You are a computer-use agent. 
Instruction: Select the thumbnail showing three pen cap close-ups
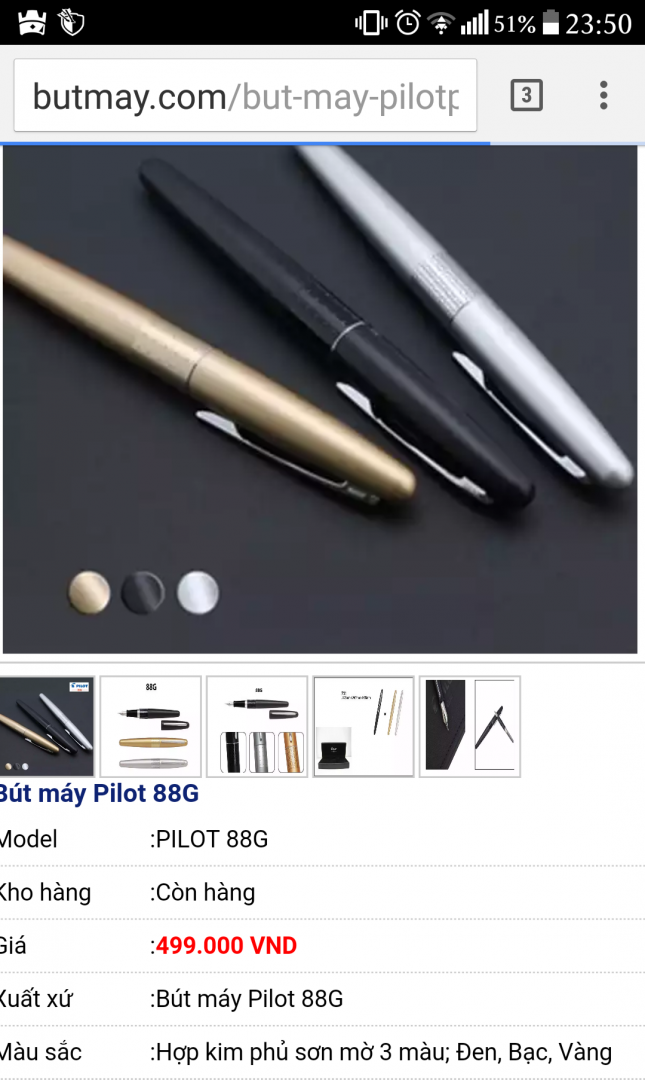tap(257, 727)
